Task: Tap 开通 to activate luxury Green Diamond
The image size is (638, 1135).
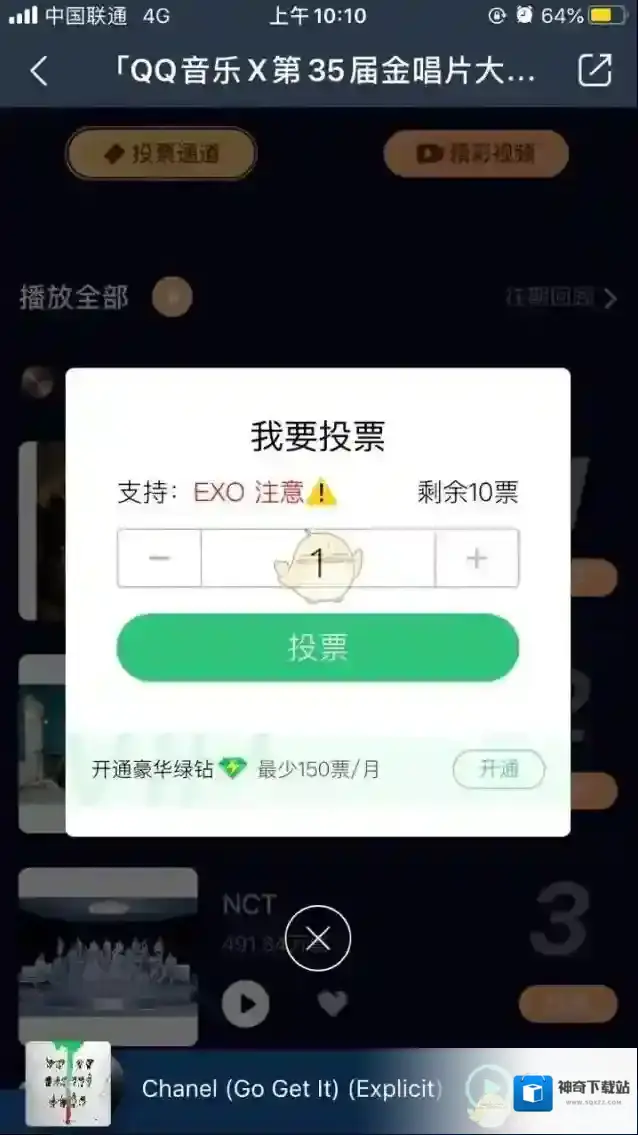Action: tap(499, 769)
